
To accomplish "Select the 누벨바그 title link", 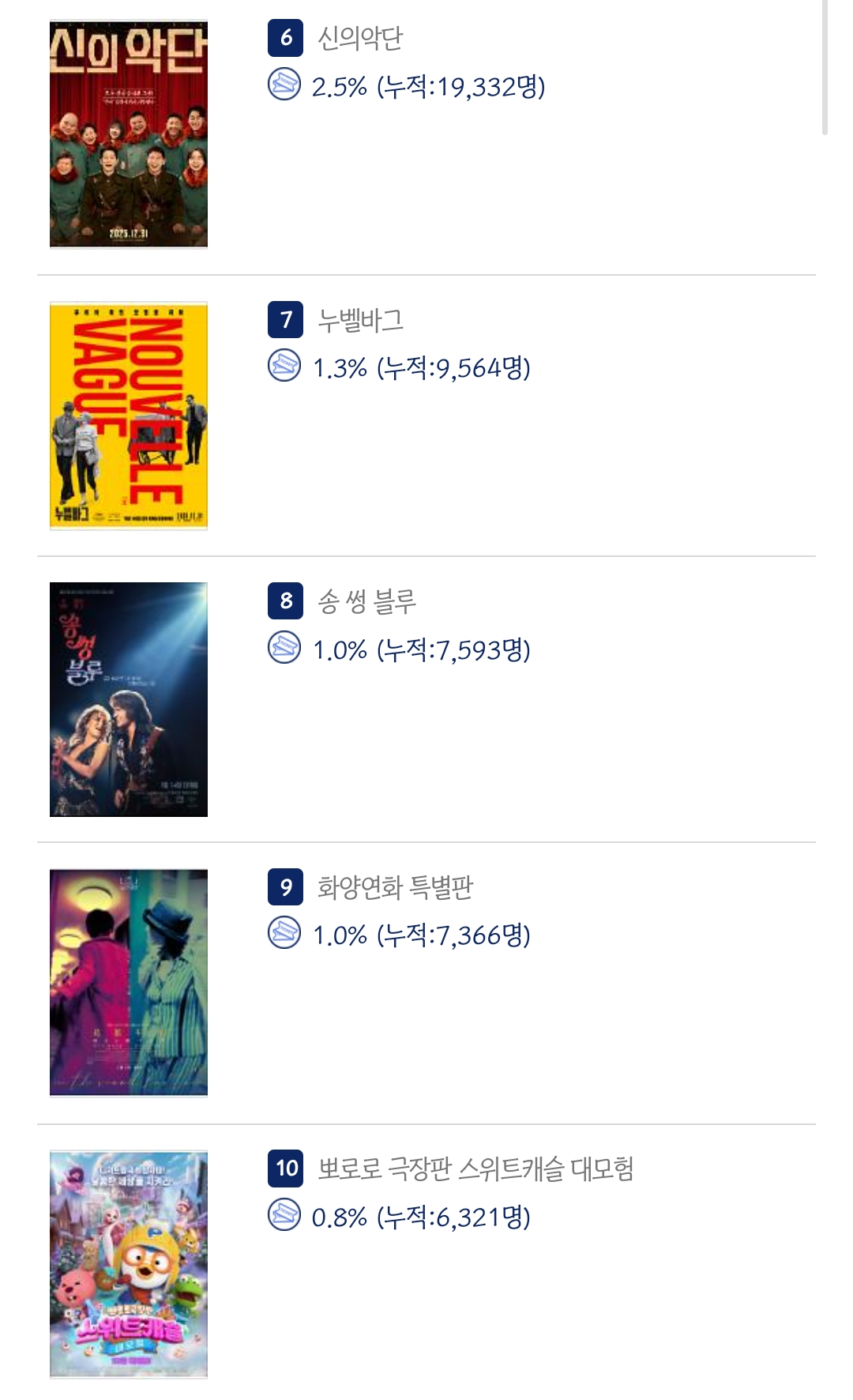I will (x=360, y=320).
